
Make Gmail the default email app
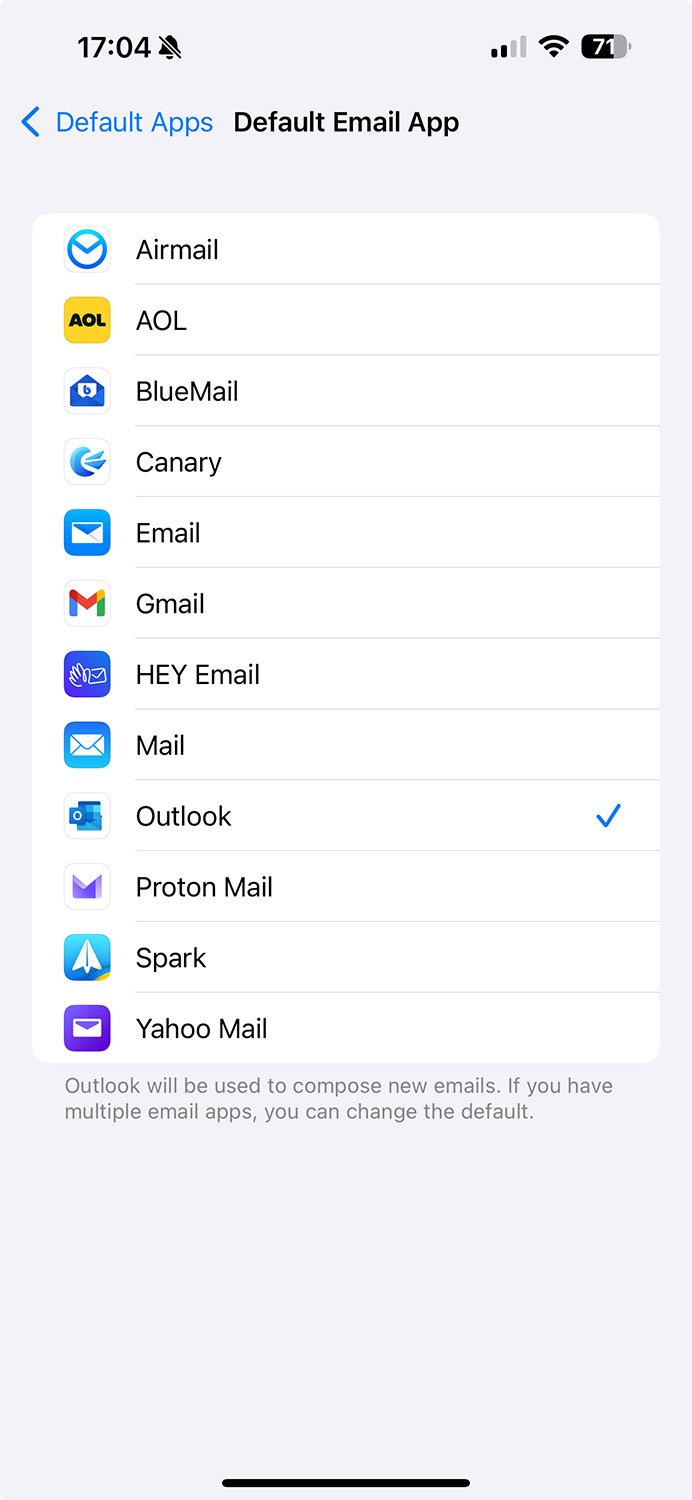(346, 604)
